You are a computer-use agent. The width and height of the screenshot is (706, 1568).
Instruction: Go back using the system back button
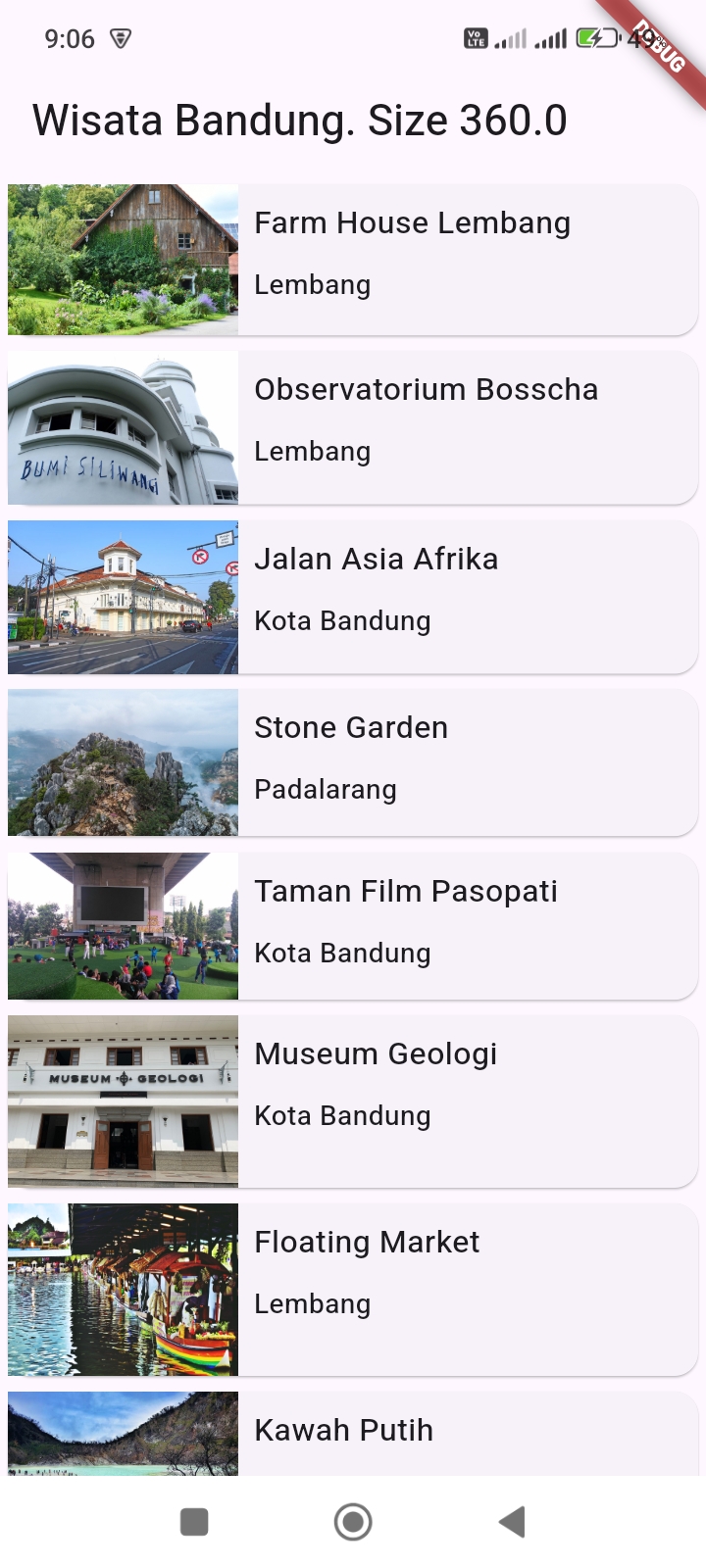click(x=512, y=1522)
